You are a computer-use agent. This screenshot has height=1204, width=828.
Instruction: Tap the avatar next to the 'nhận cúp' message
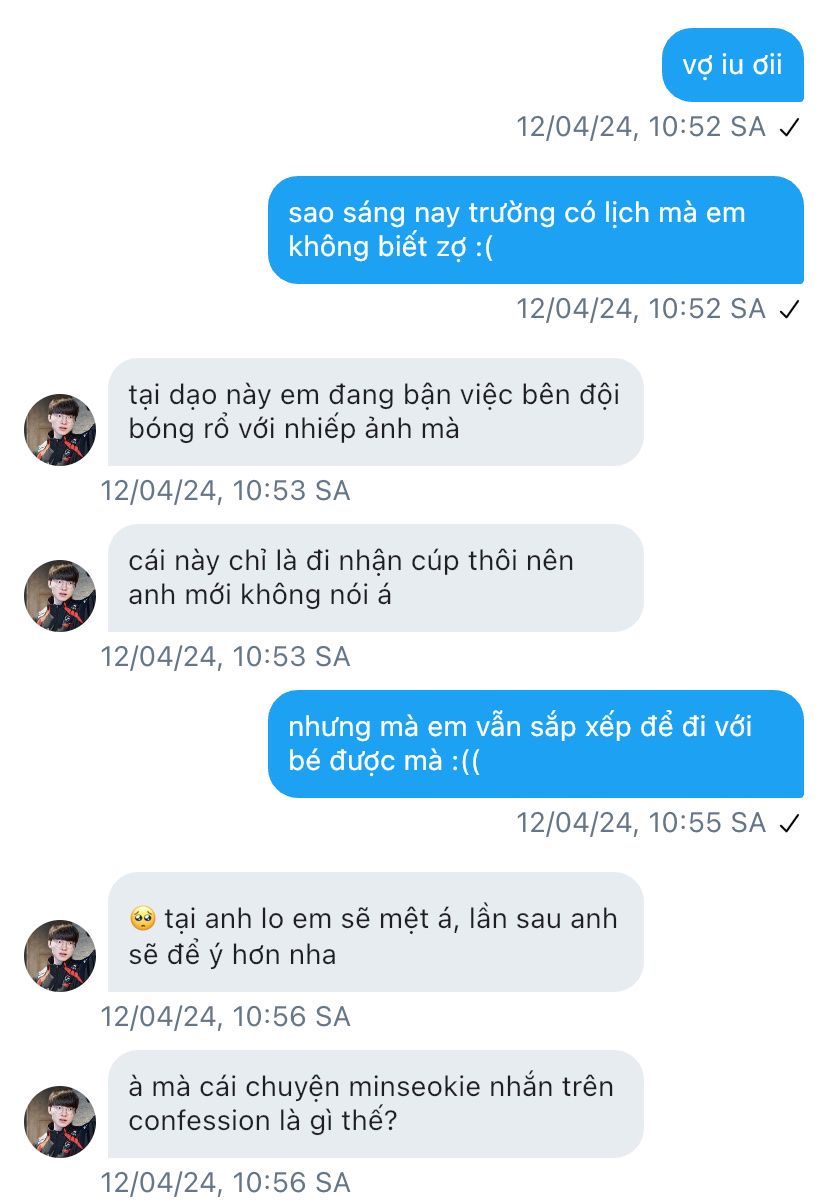click(x=60, y=596)
